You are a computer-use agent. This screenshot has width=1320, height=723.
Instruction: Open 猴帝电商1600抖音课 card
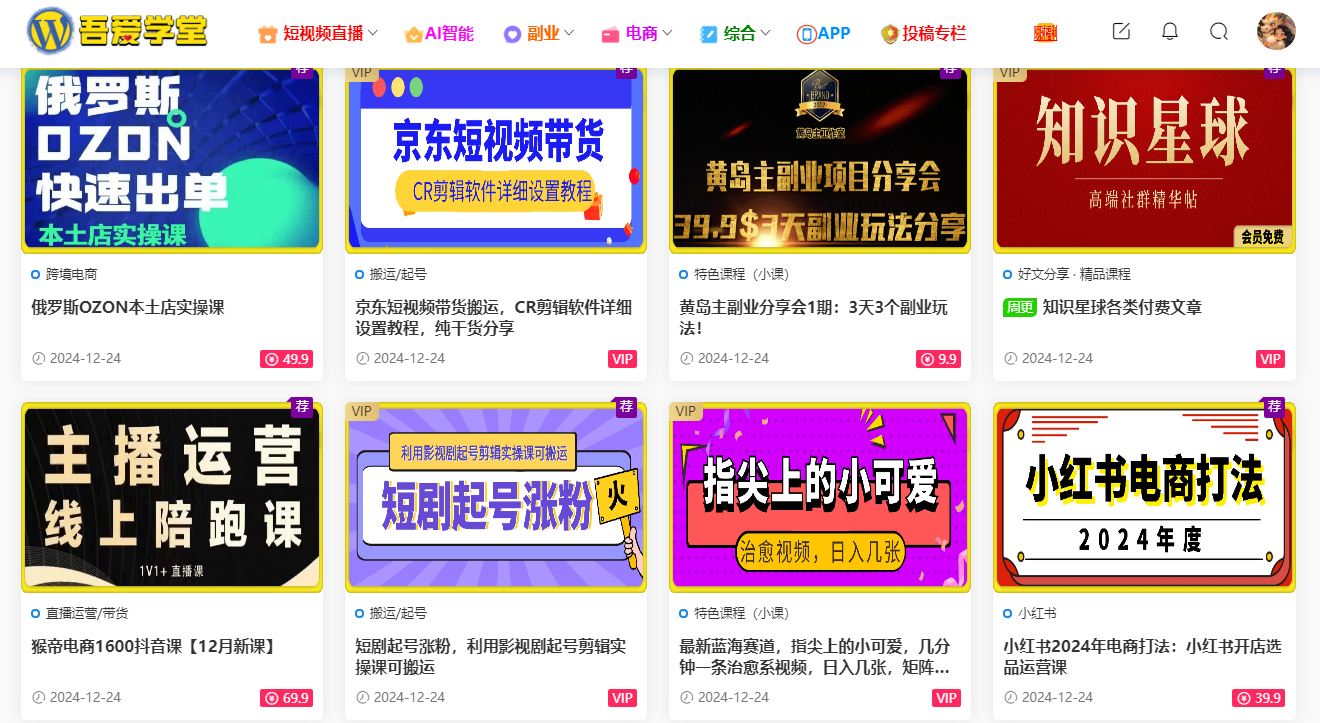point(153,647)
